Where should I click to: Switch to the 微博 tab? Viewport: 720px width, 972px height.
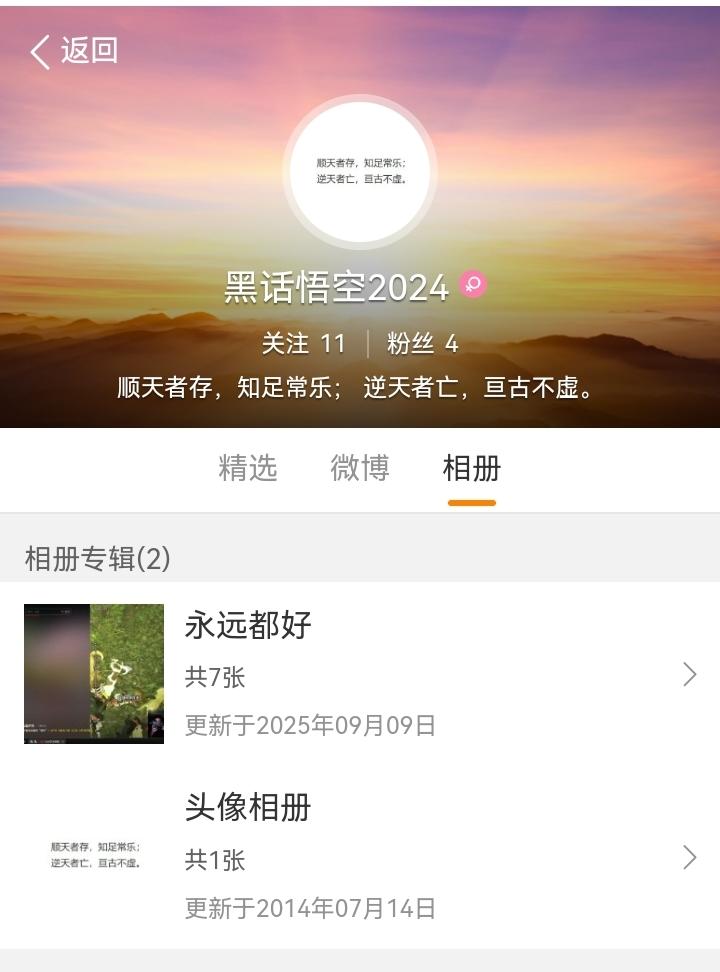coord(360,468)
